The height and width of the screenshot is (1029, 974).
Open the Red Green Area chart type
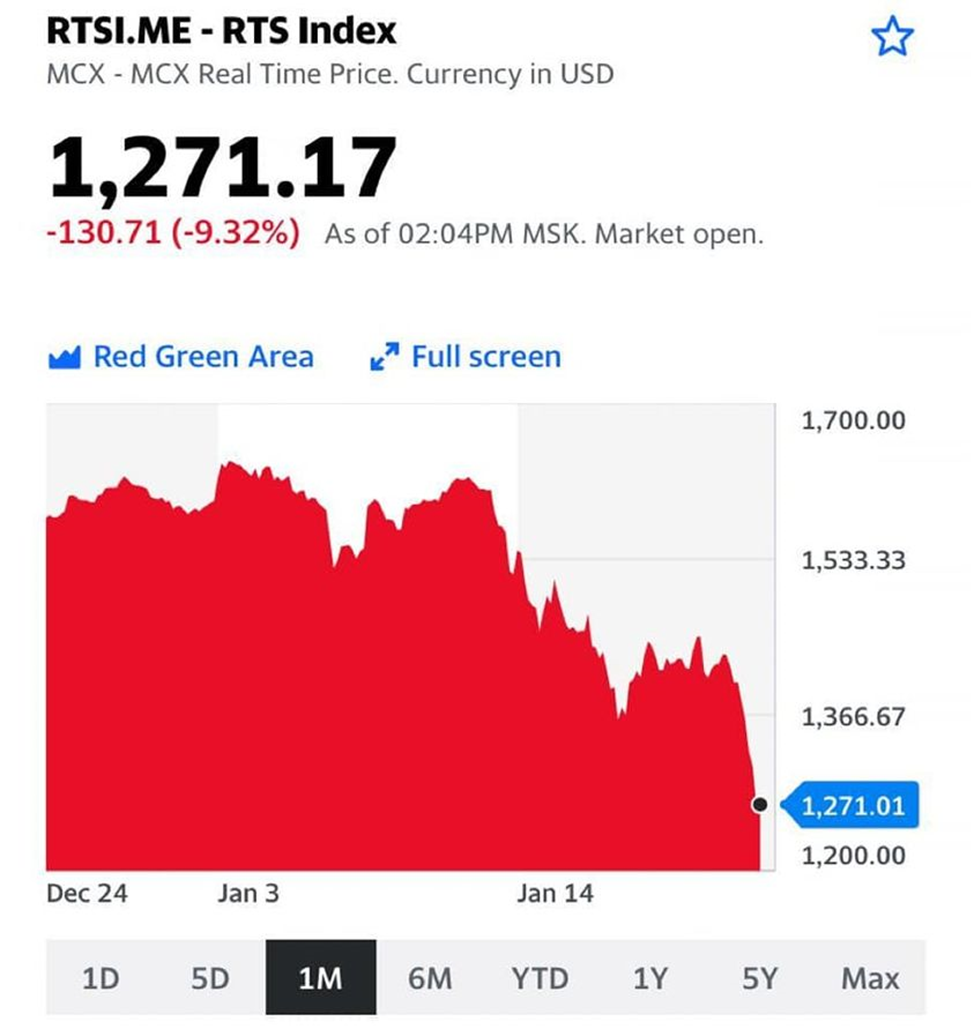point(181,357)
